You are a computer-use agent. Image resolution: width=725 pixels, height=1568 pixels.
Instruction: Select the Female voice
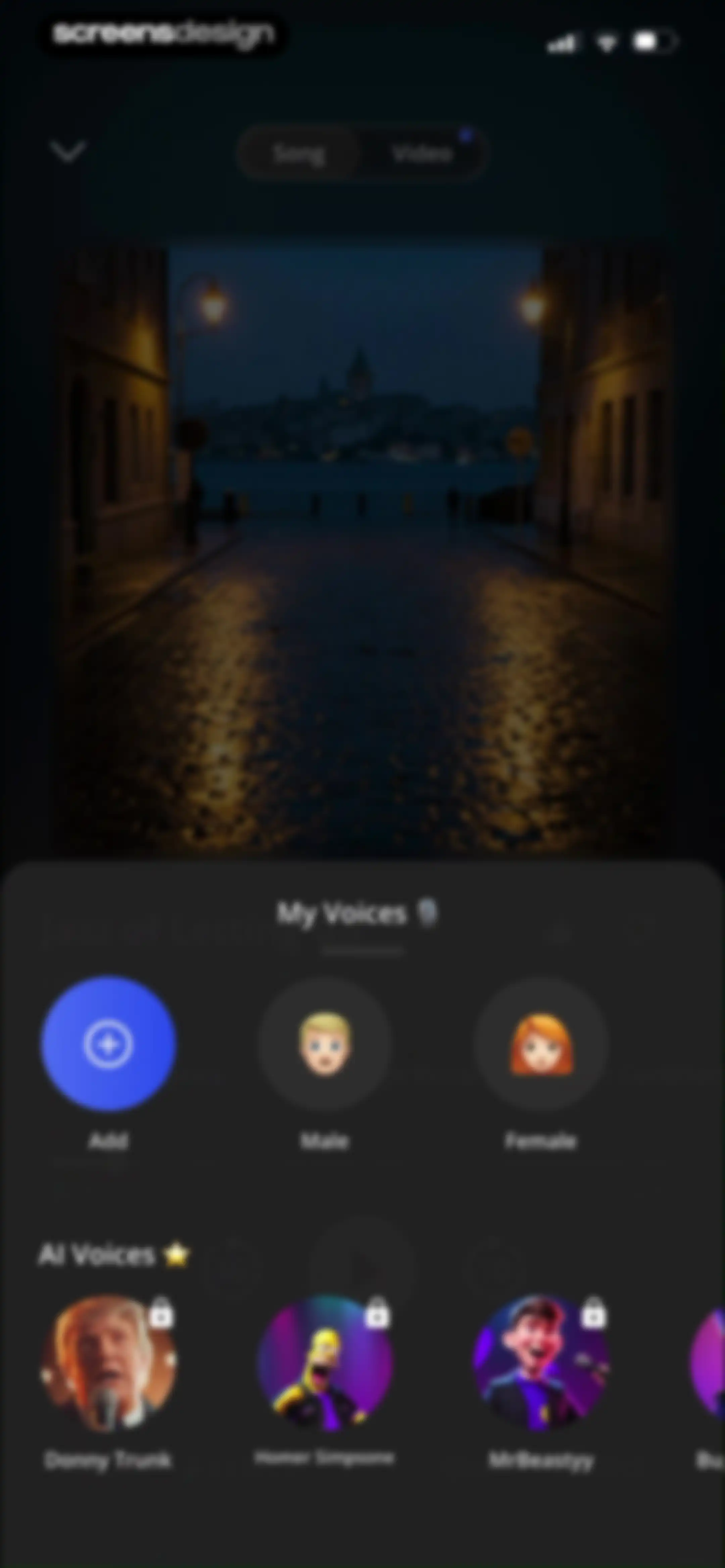pyautogui.click(x=540, y=1044)
